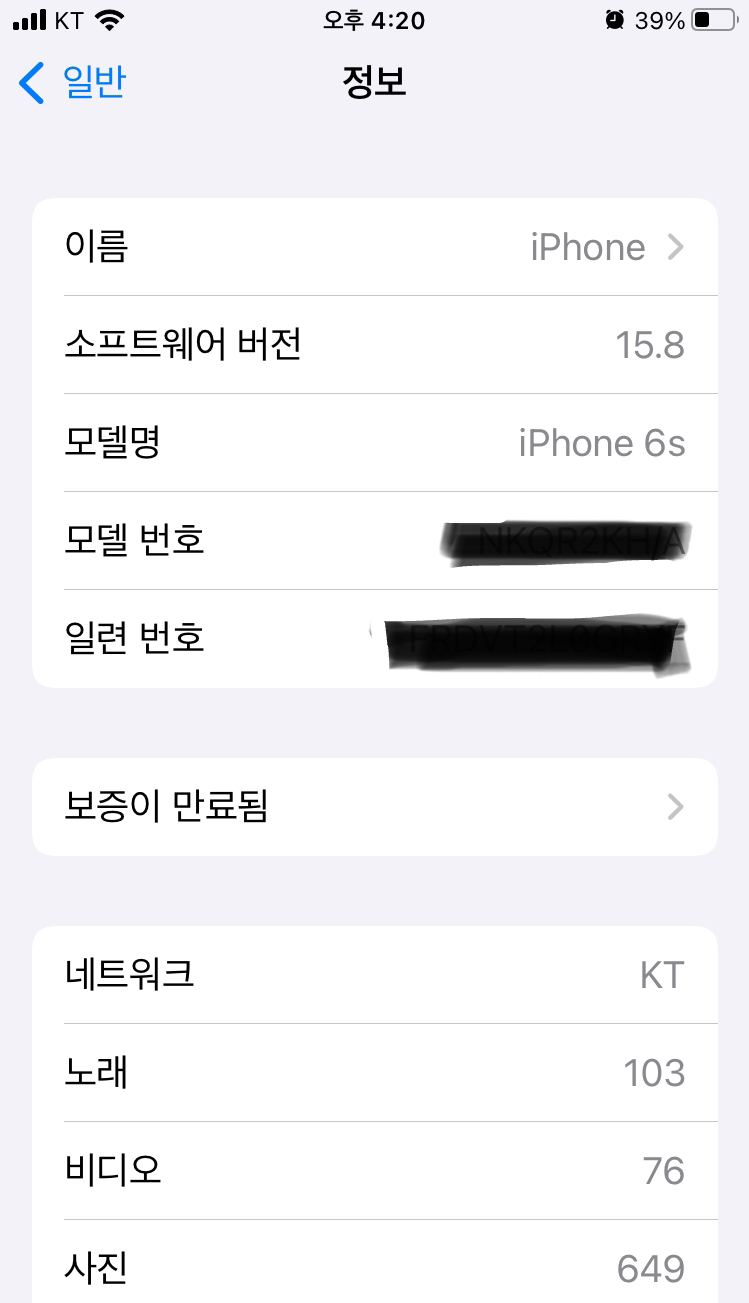Go back to 일반 settings
The image size is (749, 1303).
pos(72,82)
